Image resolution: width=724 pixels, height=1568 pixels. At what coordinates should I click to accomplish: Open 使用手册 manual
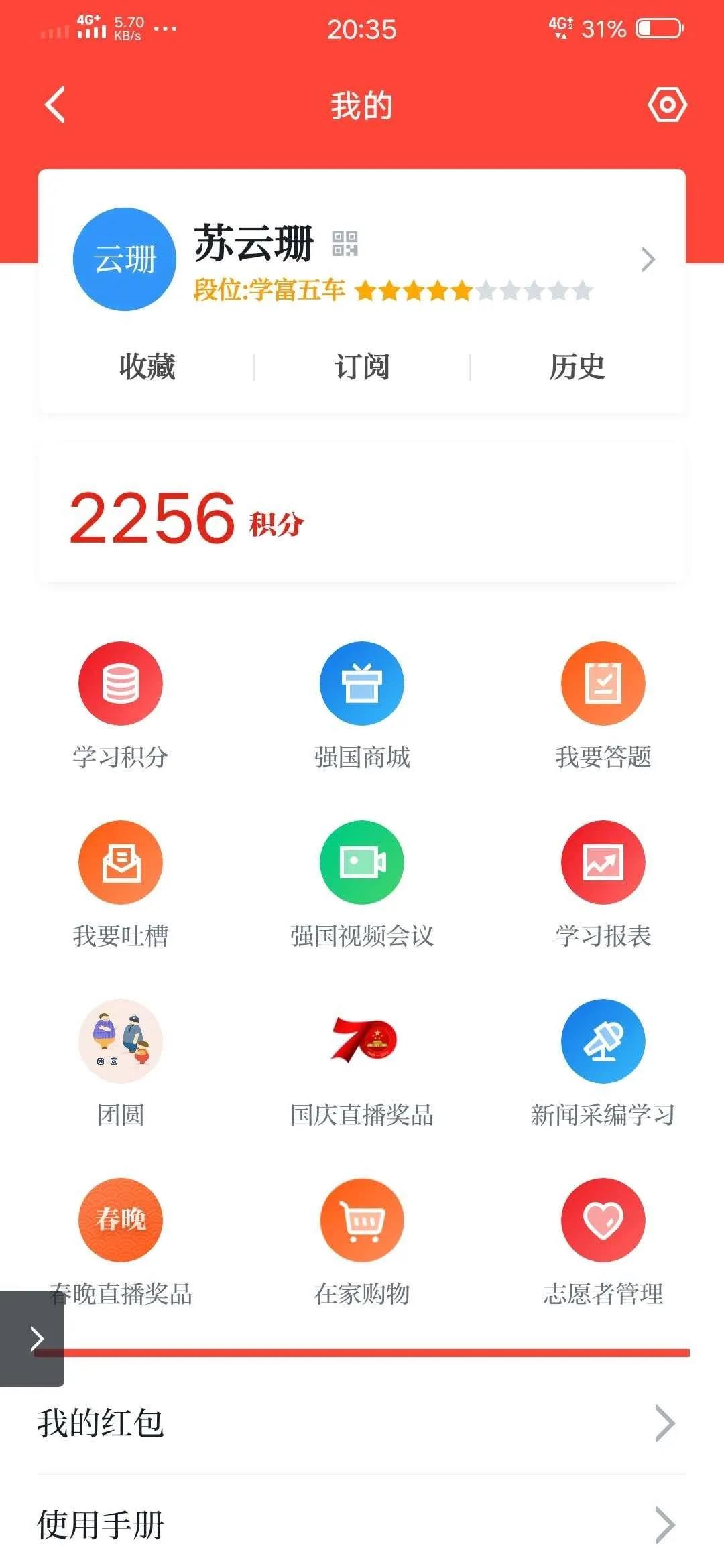coord(362,1525)
